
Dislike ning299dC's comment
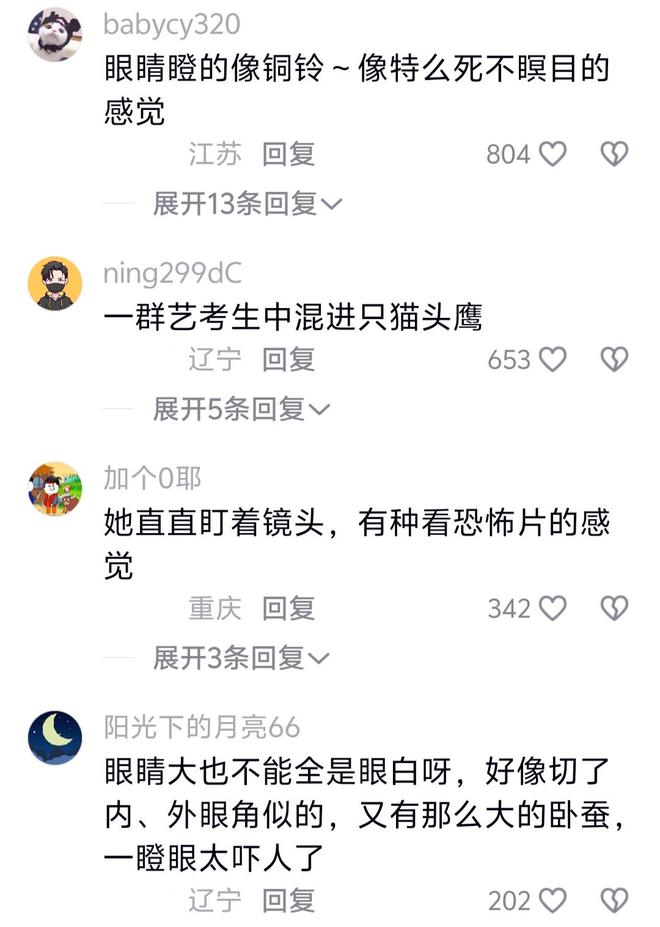614,360
